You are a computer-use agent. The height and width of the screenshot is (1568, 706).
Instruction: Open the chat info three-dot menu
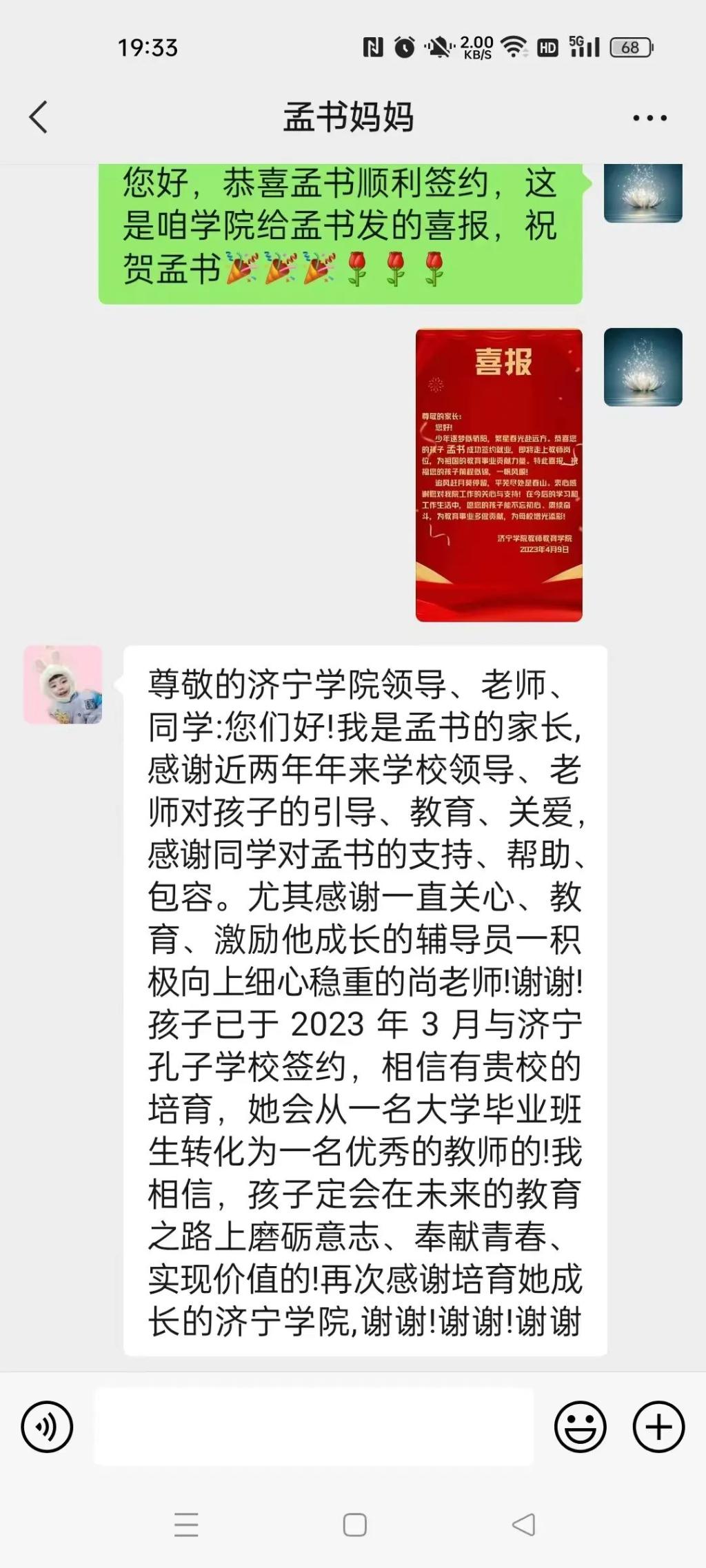pos(649,118)
